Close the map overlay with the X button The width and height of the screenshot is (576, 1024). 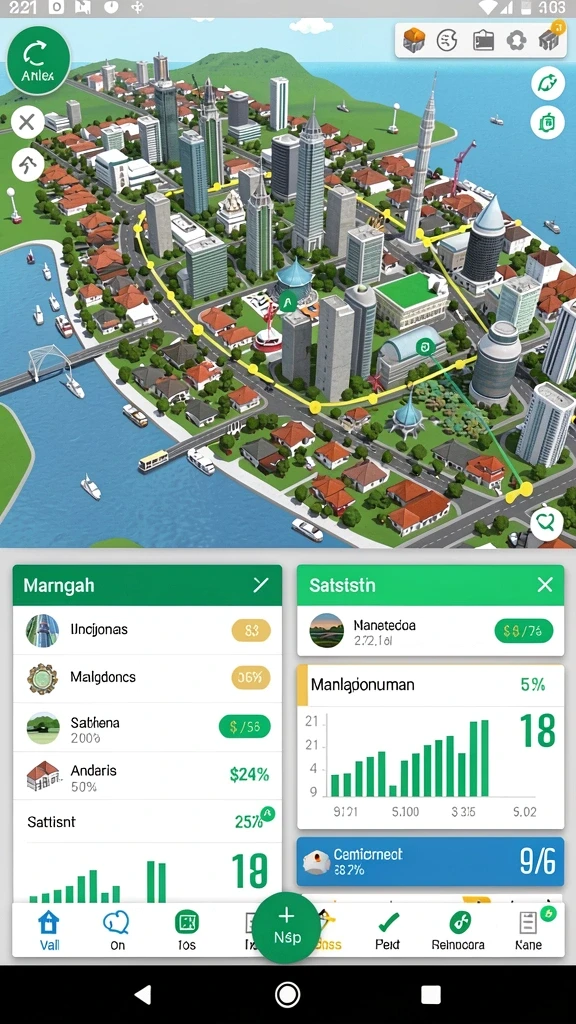(27, 122)
